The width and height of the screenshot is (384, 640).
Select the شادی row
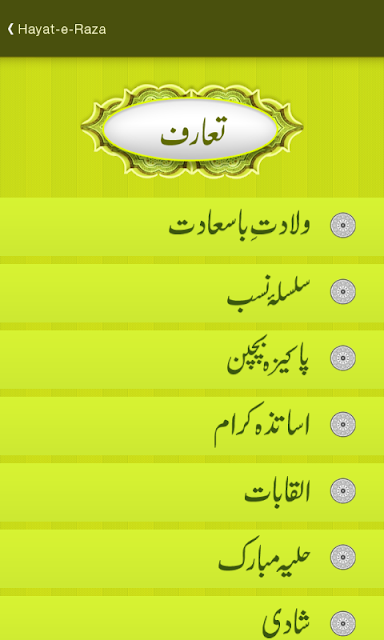192,618
